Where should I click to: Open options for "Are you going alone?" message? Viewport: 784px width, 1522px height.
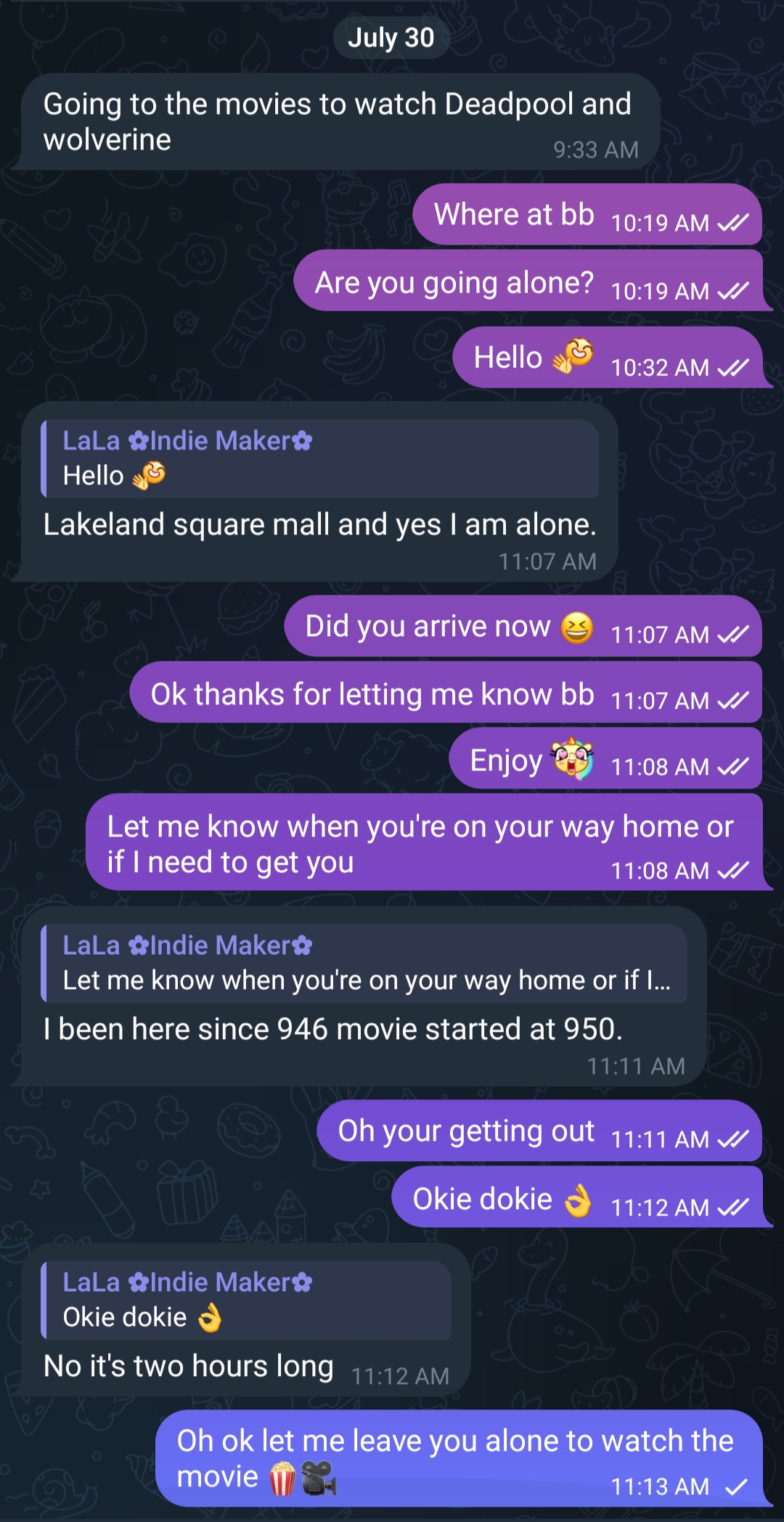528,281
